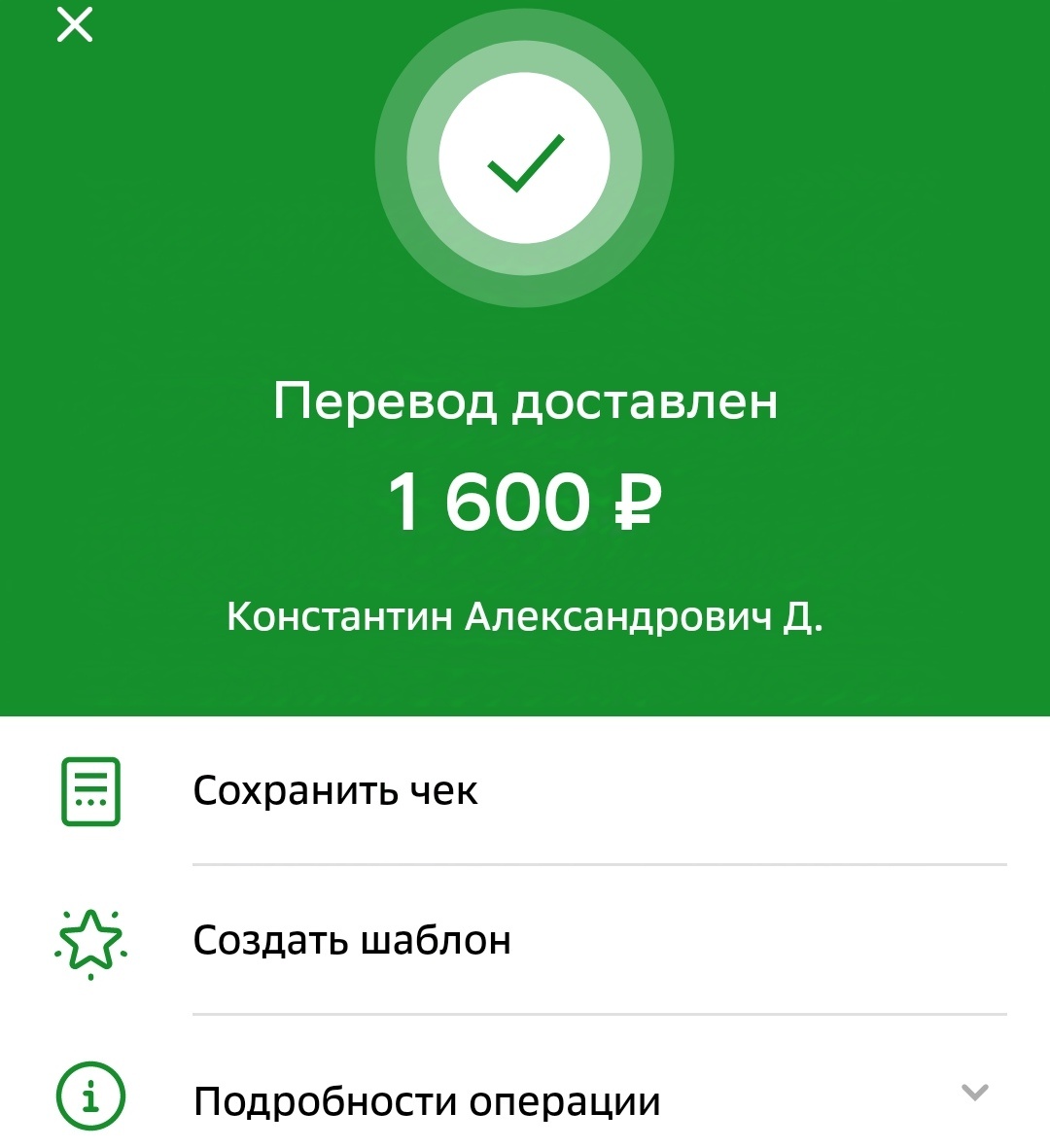Select the sparkling star template icon
Viewport: 1050px width, 1148px height.
pyautogui.click(x=89, y=940)
